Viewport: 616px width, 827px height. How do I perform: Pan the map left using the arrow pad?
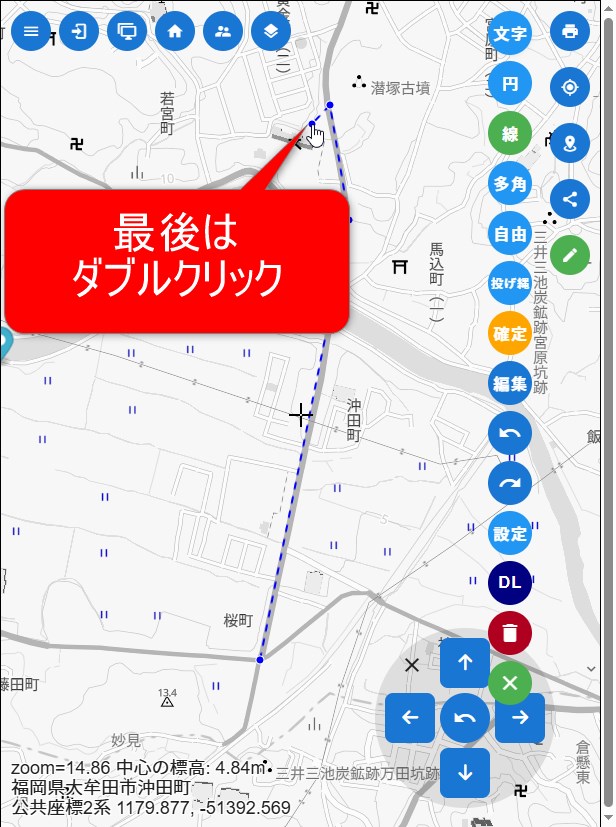(x=410, y=717)
